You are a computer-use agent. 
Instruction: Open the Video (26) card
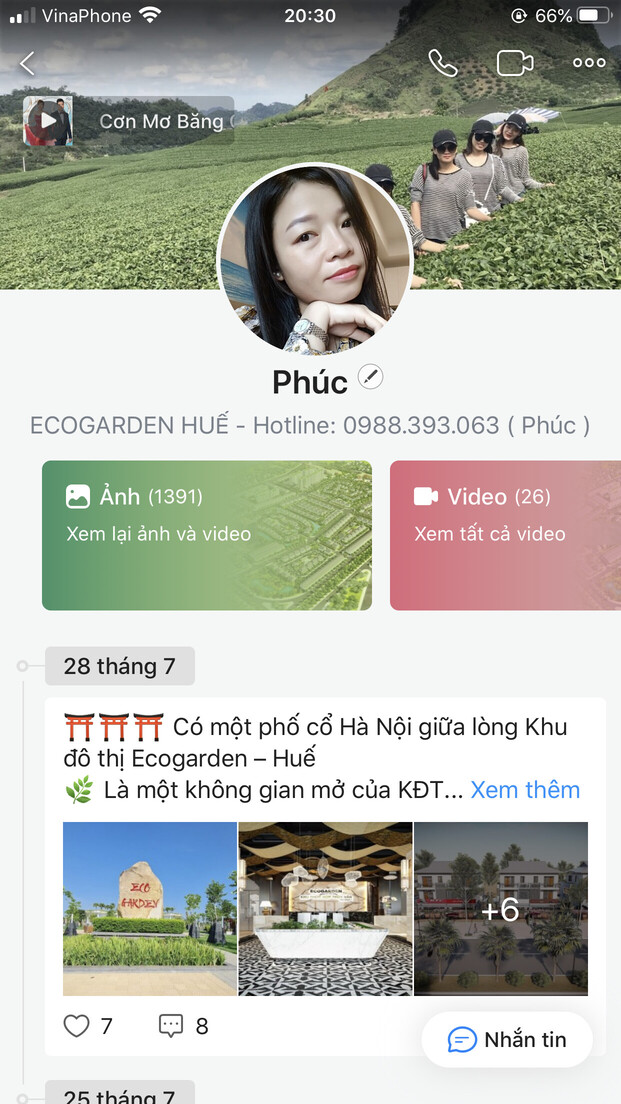pyautogui.click(x=505, y=535)
